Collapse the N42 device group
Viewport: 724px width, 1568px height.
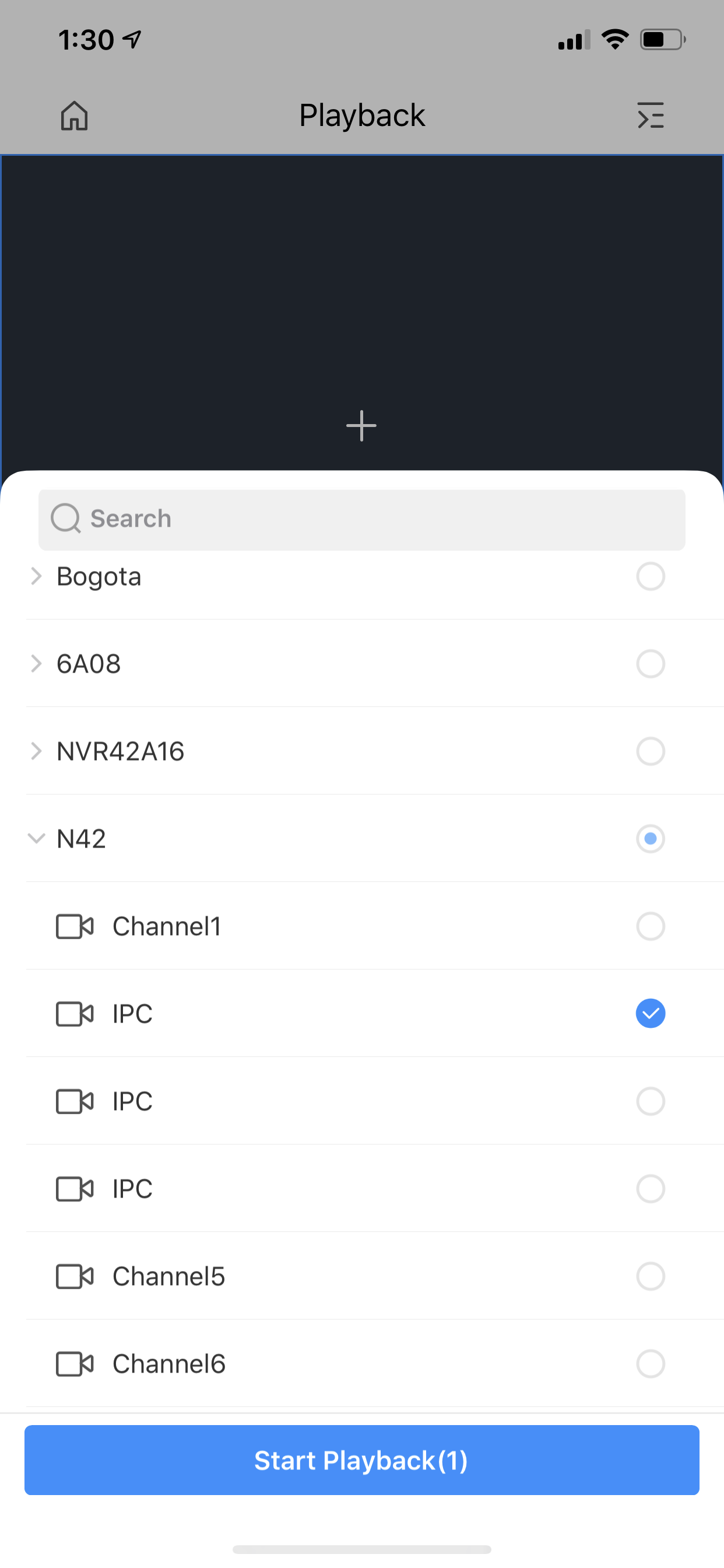(37, 839)
